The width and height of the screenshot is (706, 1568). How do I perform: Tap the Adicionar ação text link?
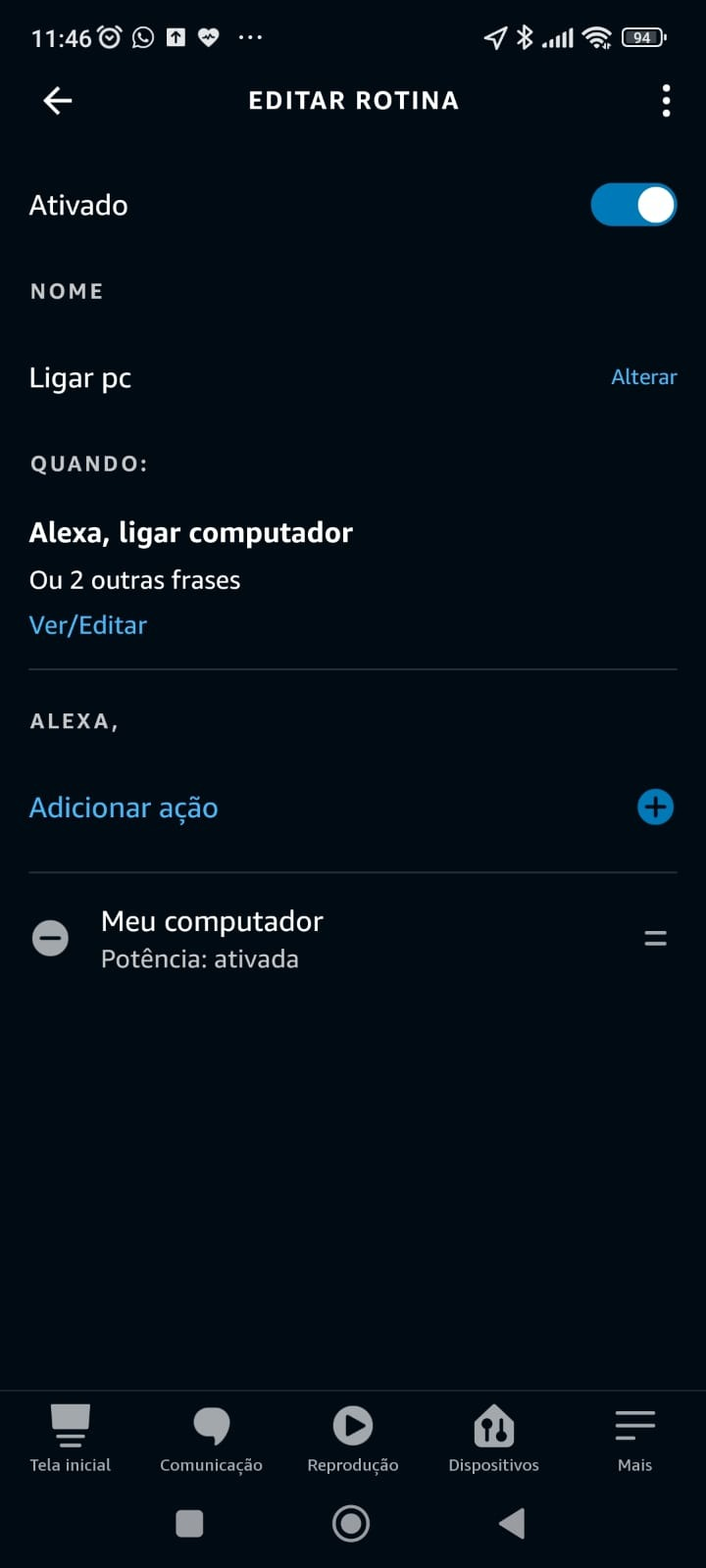(x=124, y=808)
